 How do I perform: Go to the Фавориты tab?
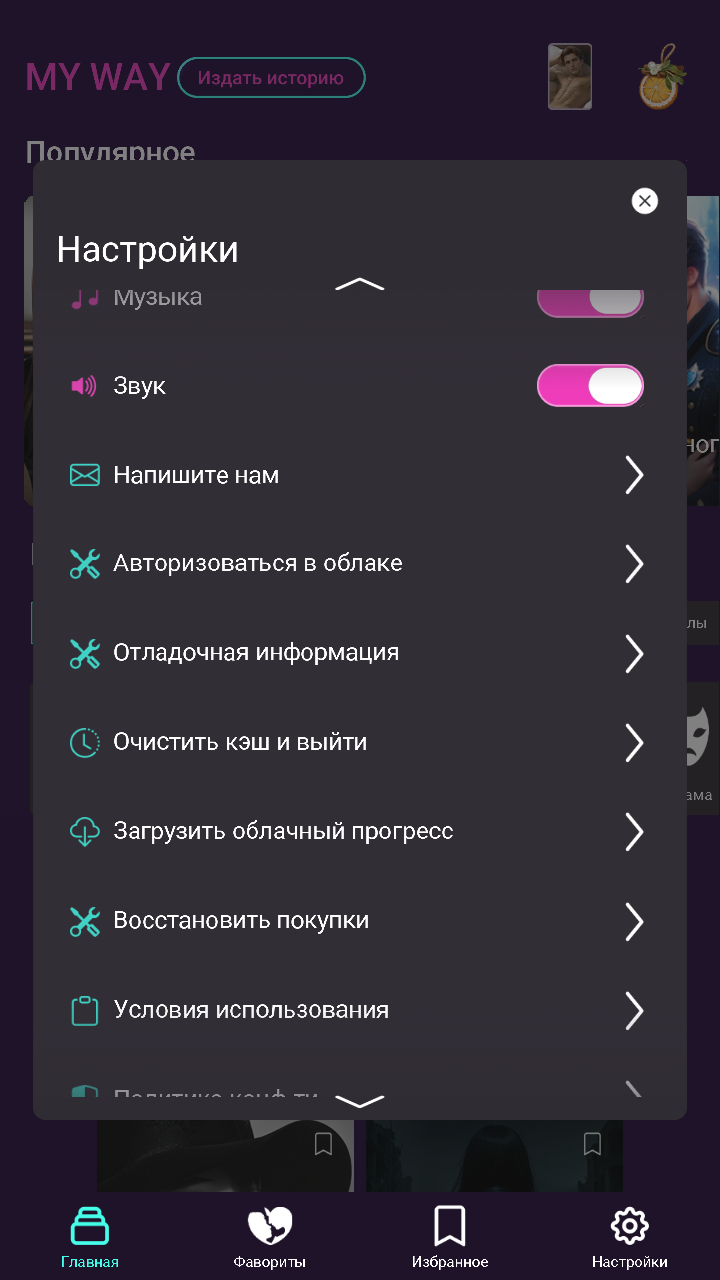coord(270,1238)
